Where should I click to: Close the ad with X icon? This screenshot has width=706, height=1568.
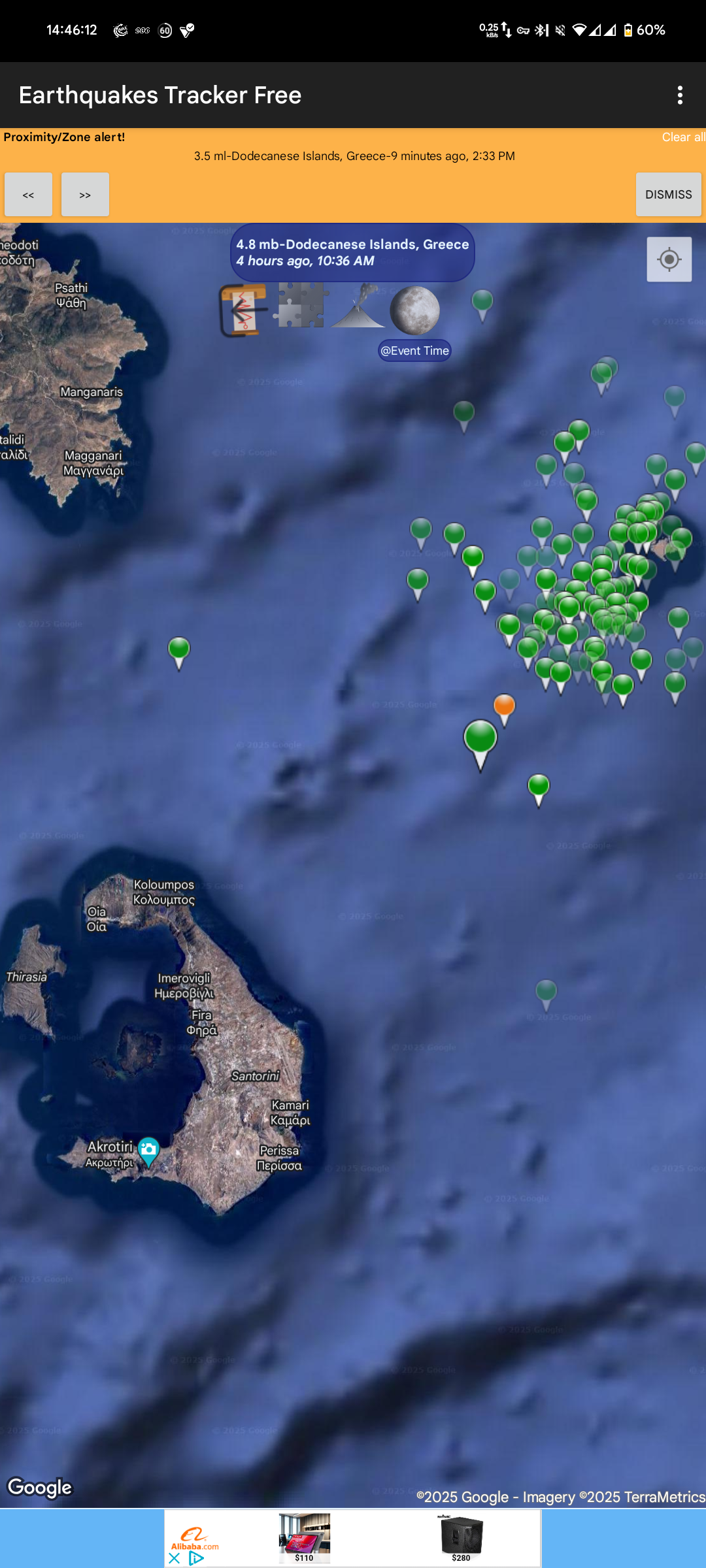[x=175, y=1558]
